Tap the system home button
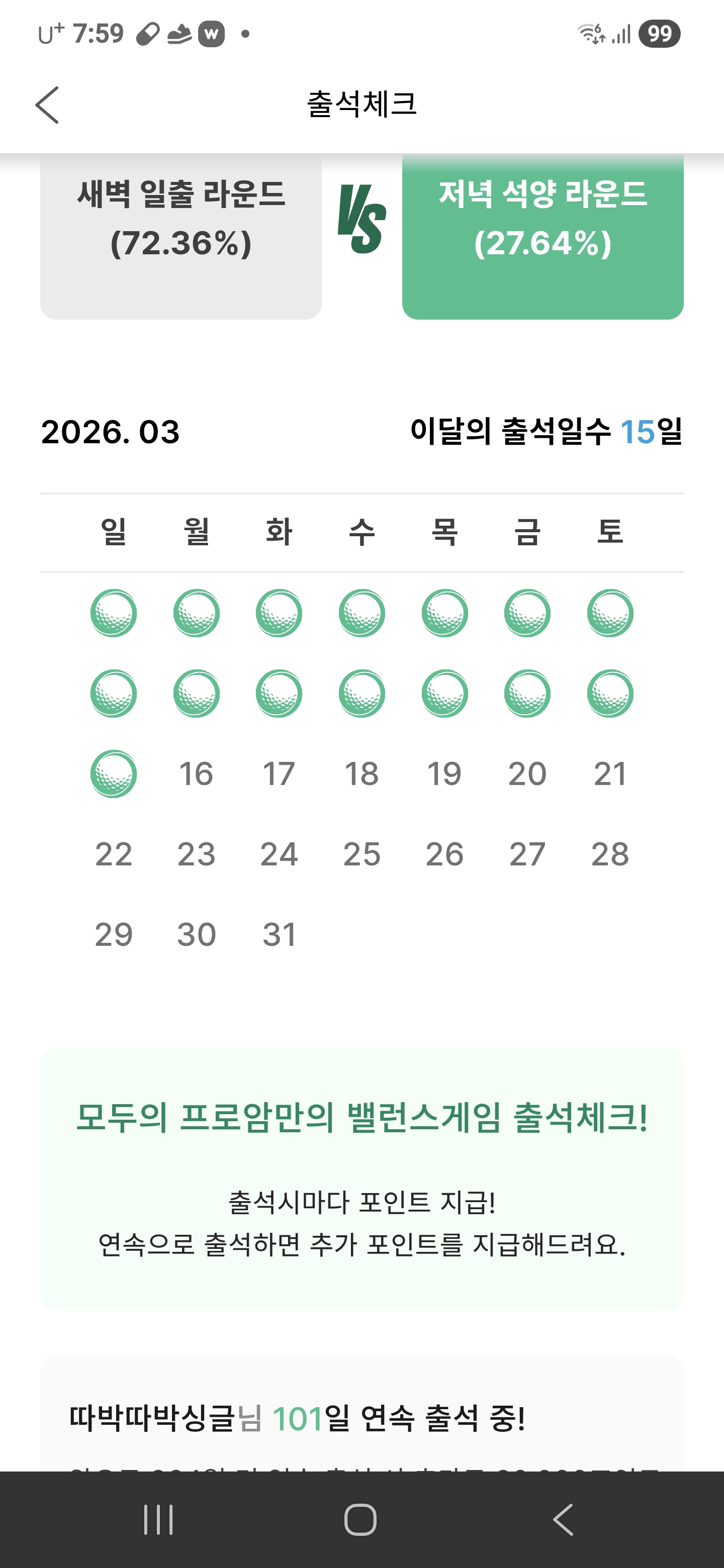Screen dimensions: 724x1568 tap(360, 1519)
